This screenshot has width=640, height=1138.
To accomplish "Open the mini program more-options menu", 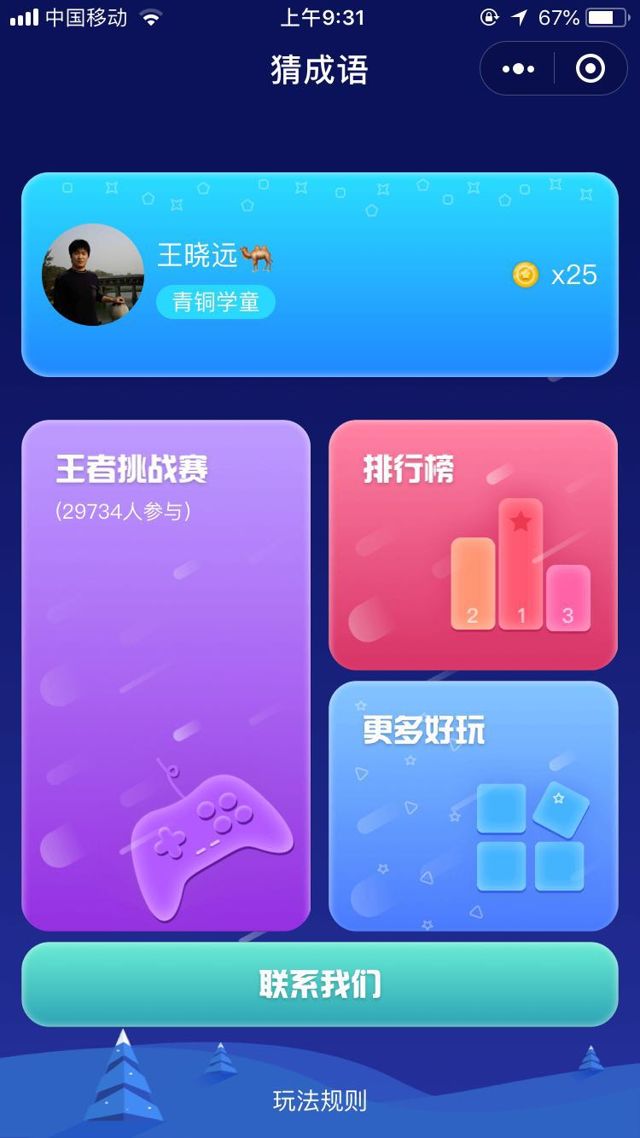I will tap(518, 69).
